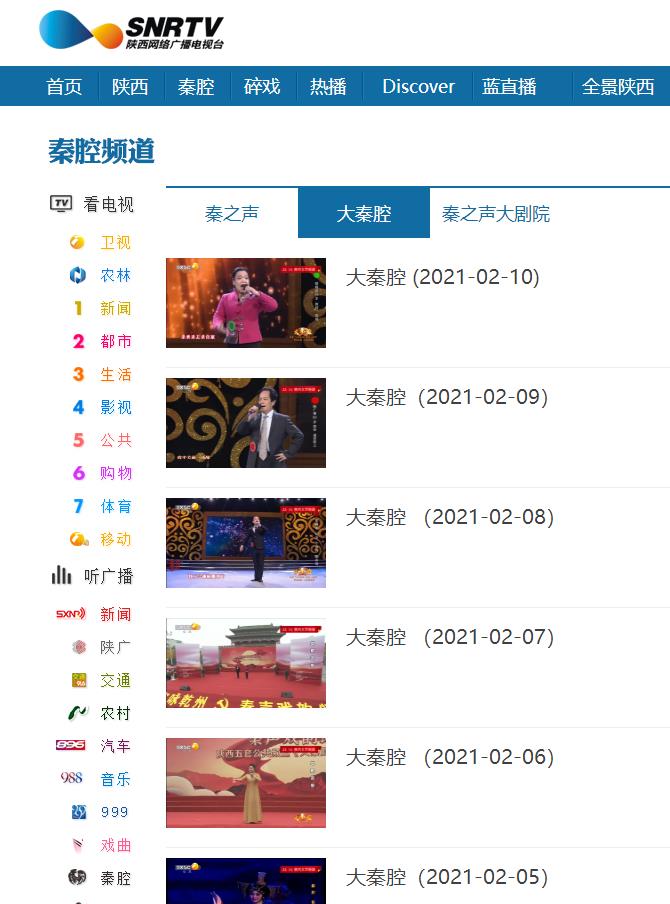Open the 大秦腔 (2021-02-06) episode link

449,757
